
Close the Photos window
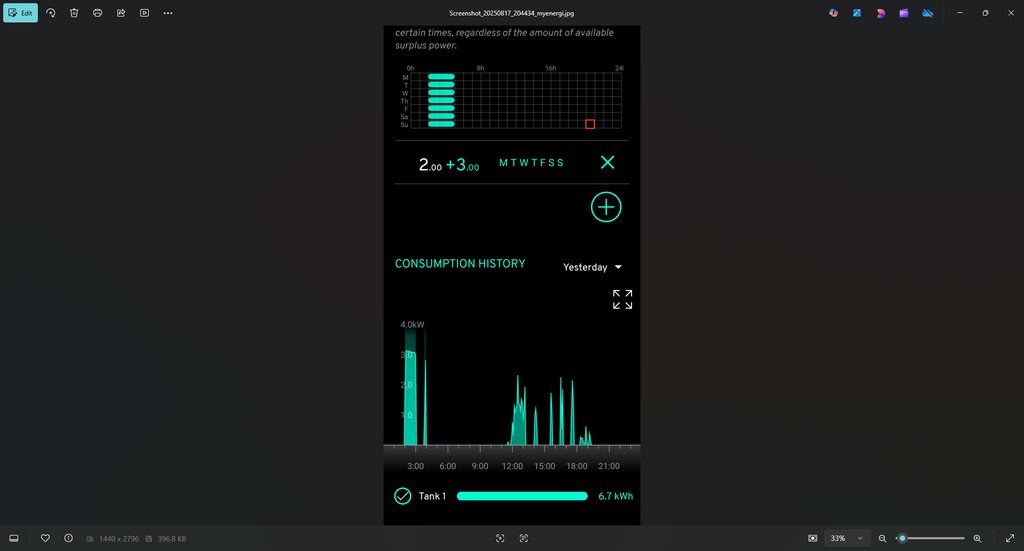1010,13
